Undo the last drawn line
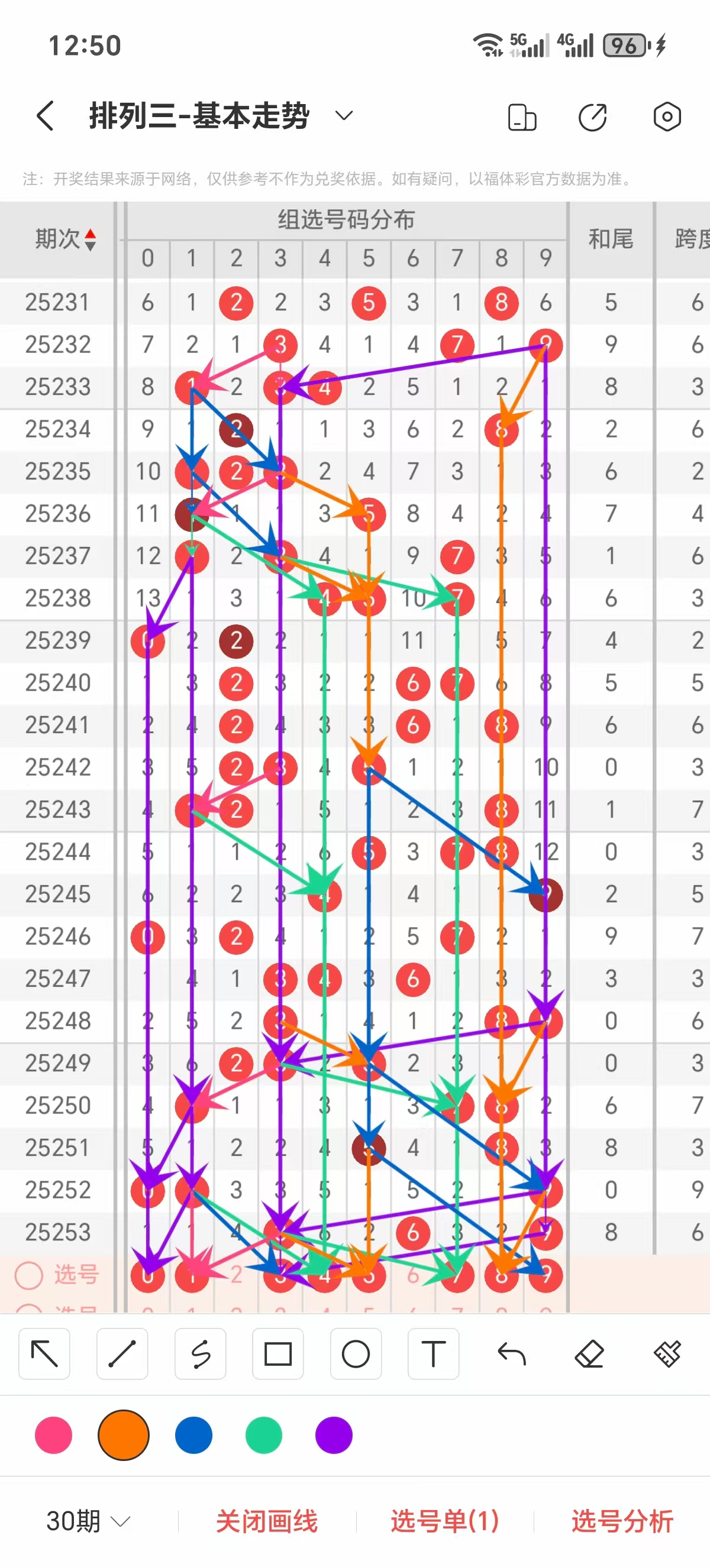The height and width of the screenshot is (1568, 710). 511,1355
